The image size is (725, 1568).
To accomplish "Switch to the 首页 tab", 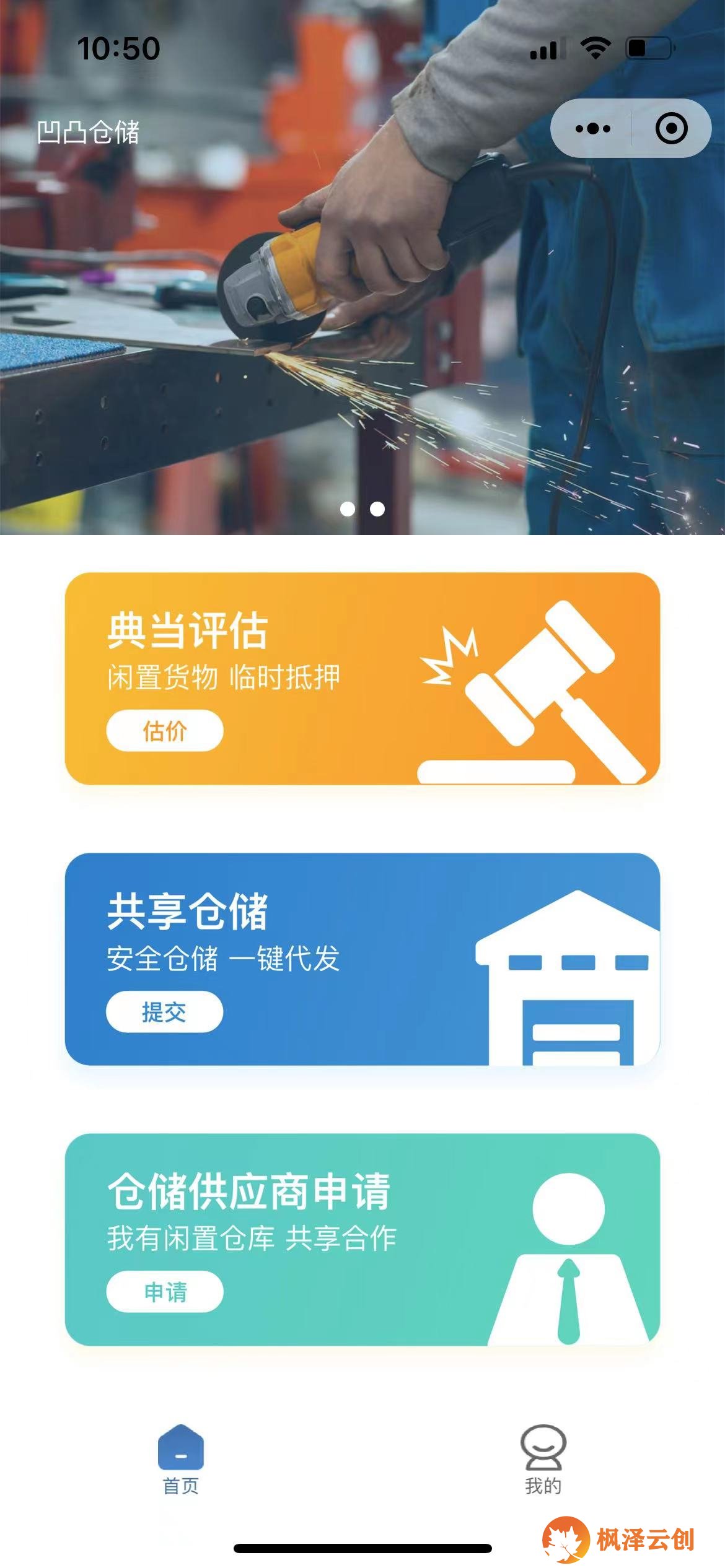I will click(x=181, y=1460).
